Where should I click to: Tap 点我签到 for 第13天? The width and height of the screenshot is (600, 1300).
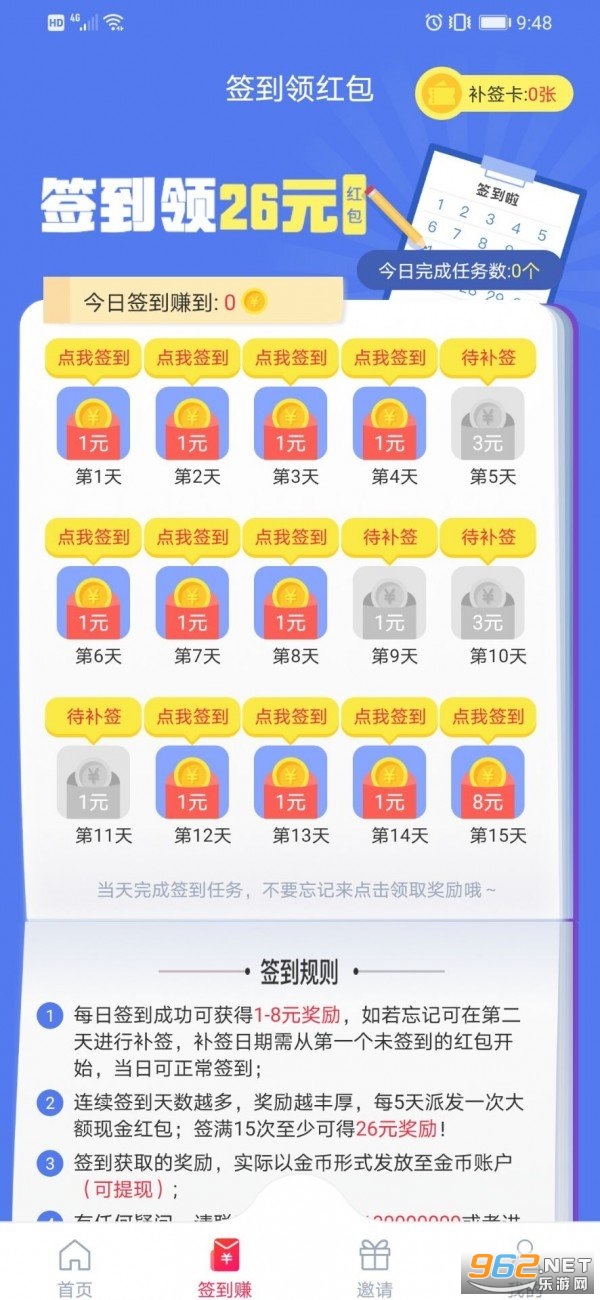tap(290, 717)
